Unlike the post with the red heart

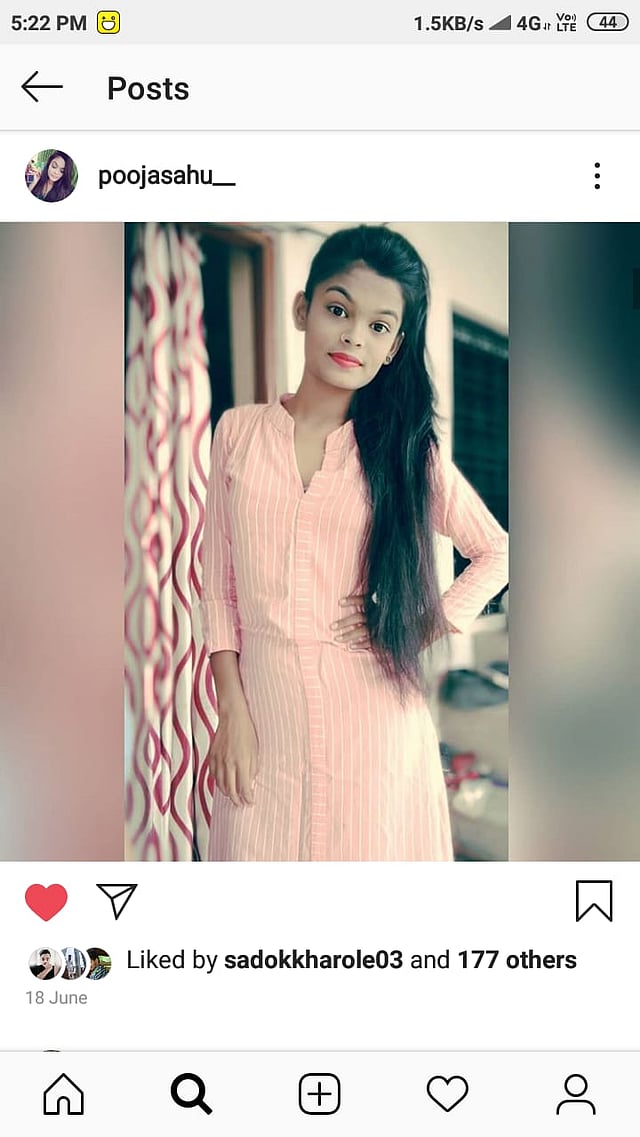(46, 902)
